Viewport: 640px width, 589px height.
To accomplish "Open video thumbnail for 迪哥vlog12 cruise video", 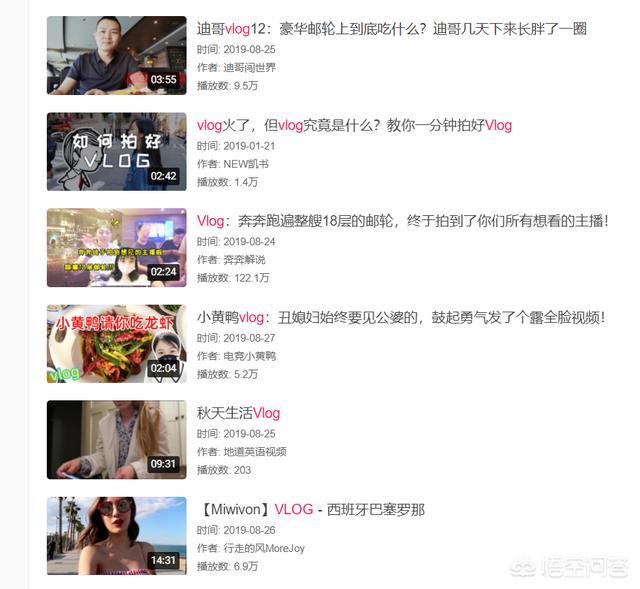I will 116,55.
